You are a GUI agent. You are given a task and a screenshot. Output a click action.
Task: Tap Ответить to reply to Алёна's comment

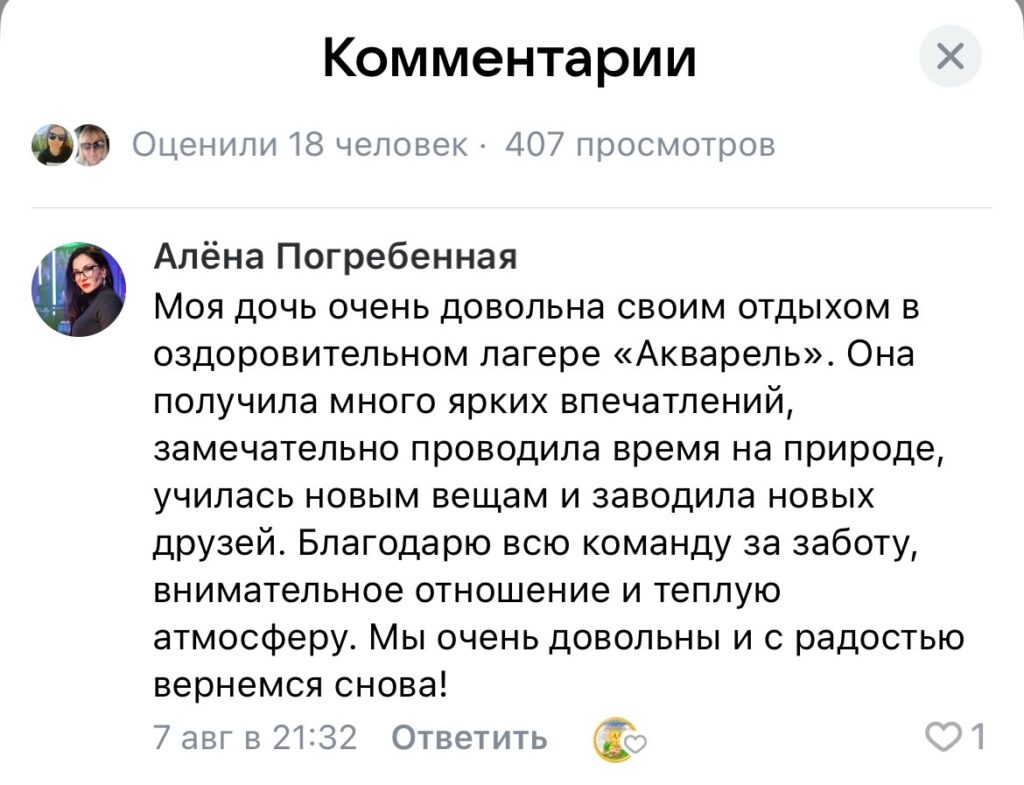coord(469,739)
